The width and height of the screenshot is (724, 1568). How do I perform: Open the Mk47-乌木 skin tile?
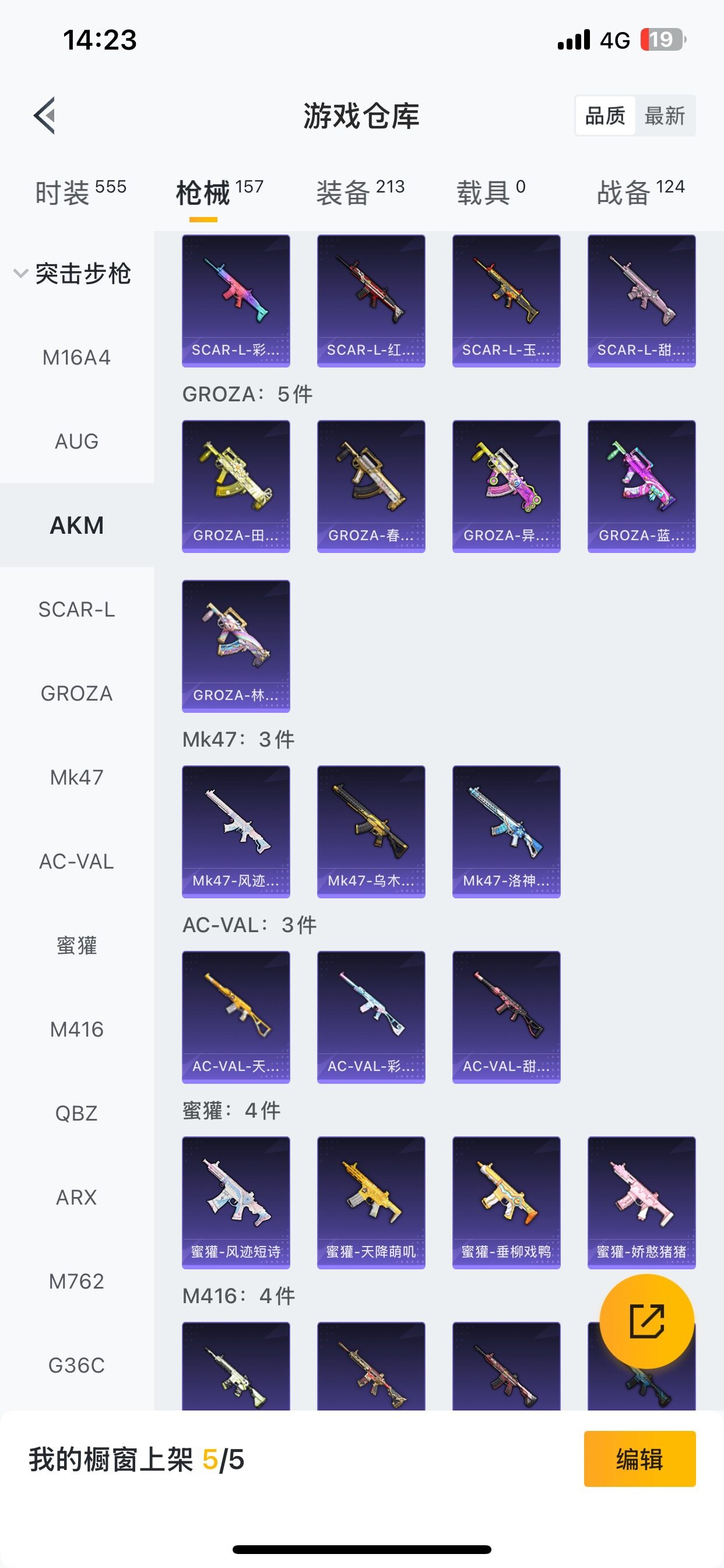coord(371,831)
